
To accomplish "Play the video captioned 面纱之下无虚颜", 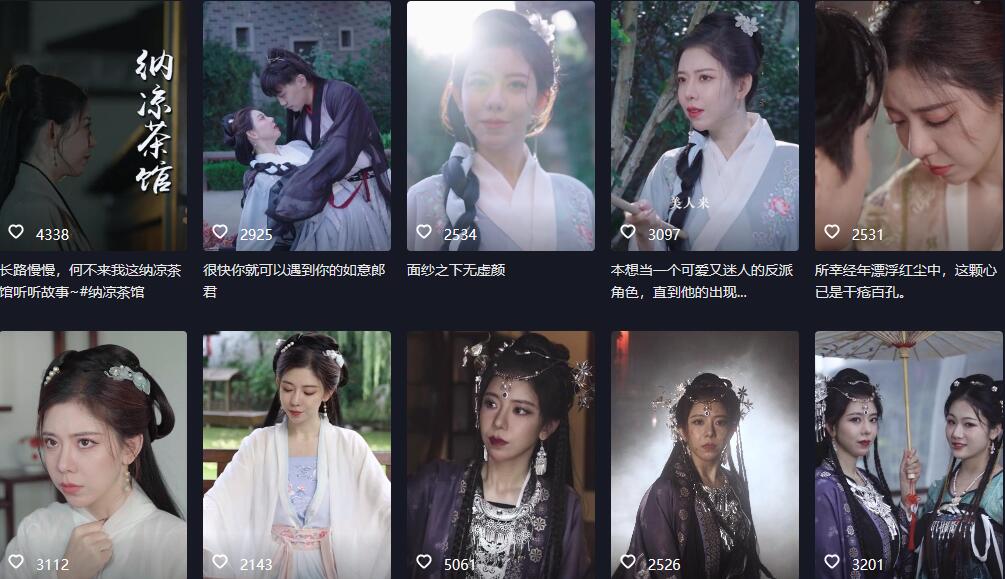I will point(500,125).
